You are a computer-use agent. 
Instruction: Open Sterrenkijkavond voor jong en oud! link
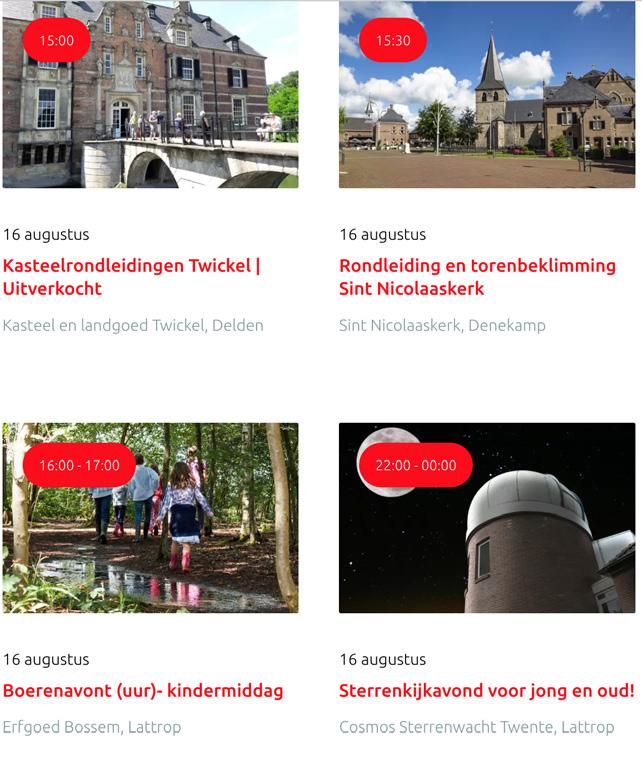point(486,691)
